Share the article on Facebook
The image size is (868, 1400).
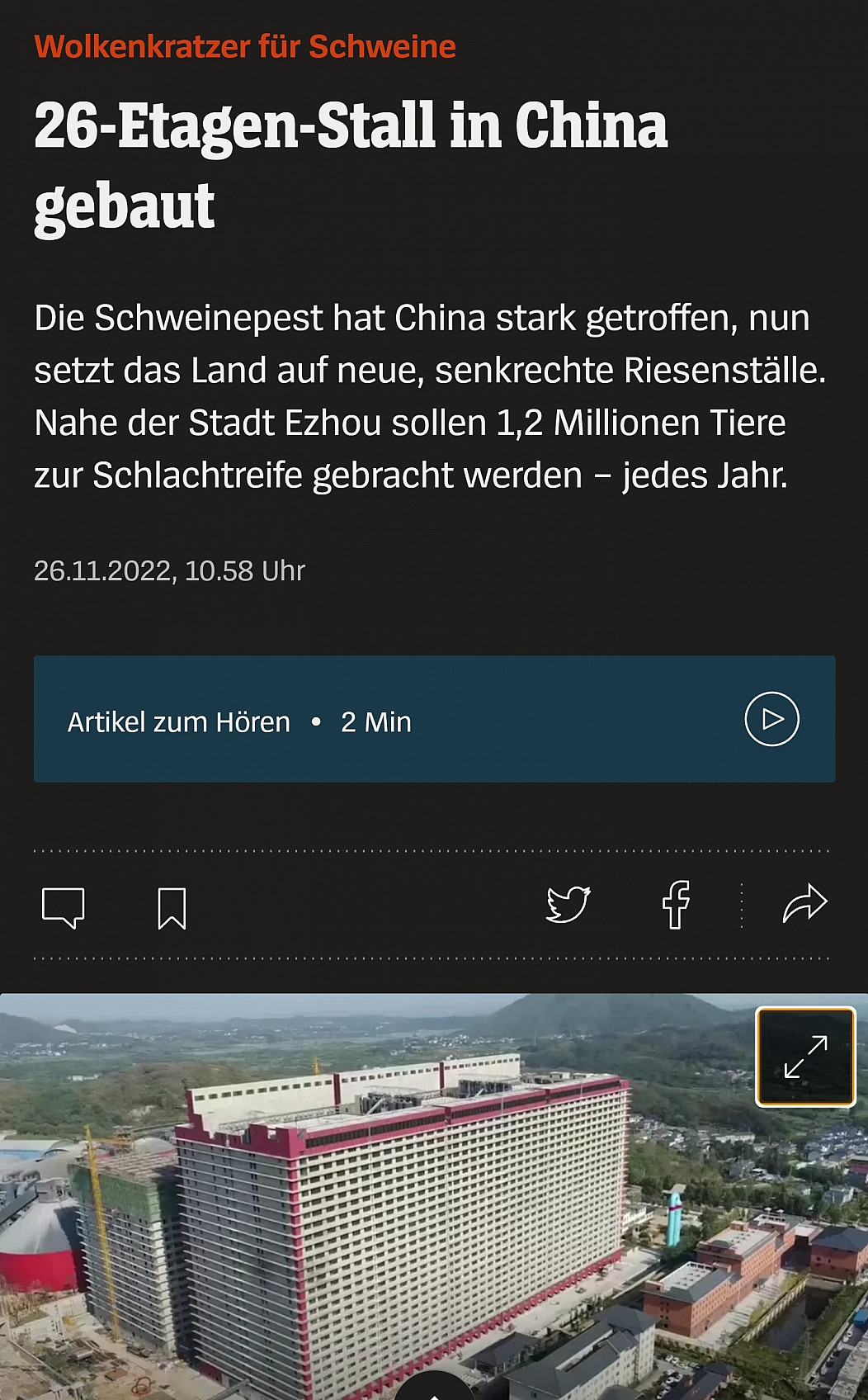[x=676, y=905]
